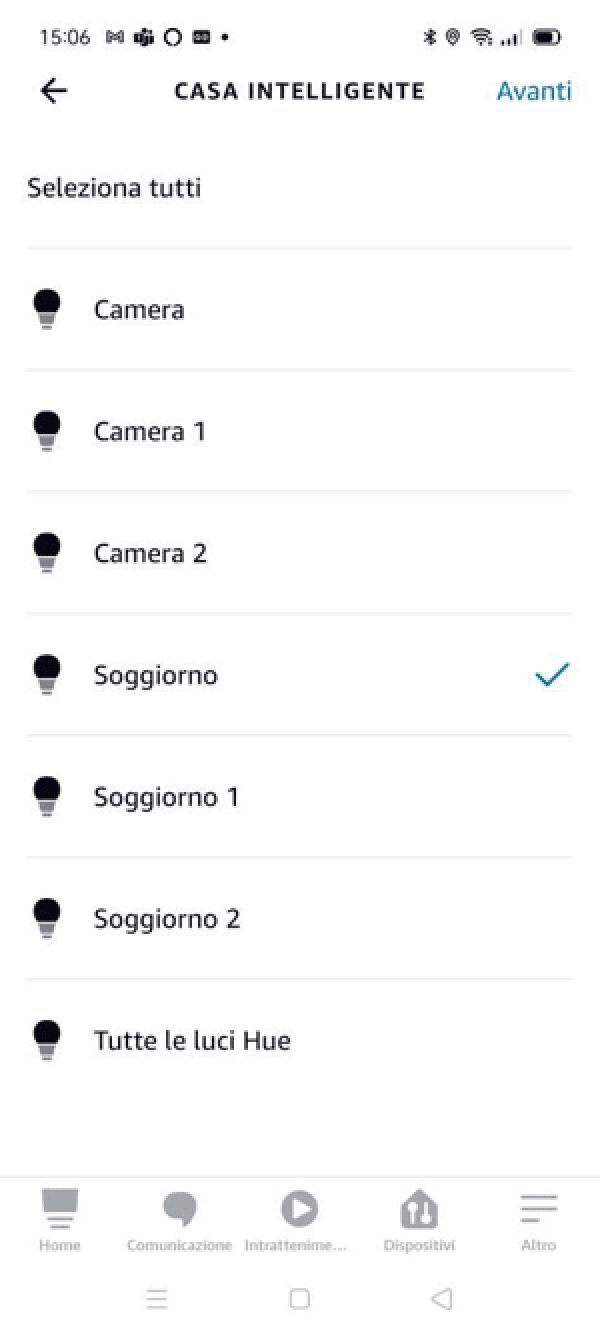Deselect the checked Soggiorno light

299,676
